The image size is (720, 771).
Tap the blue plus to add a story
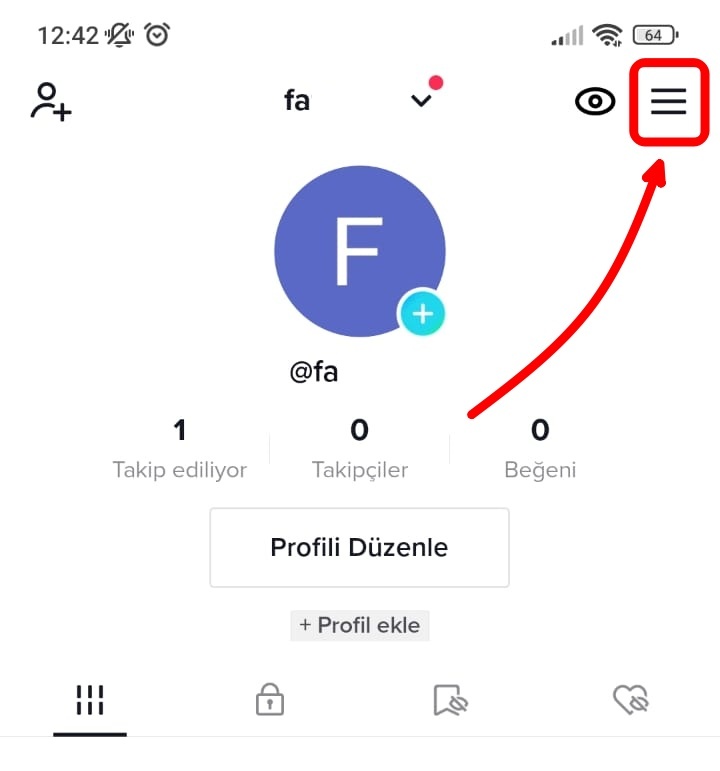click(x=424, y=313)
